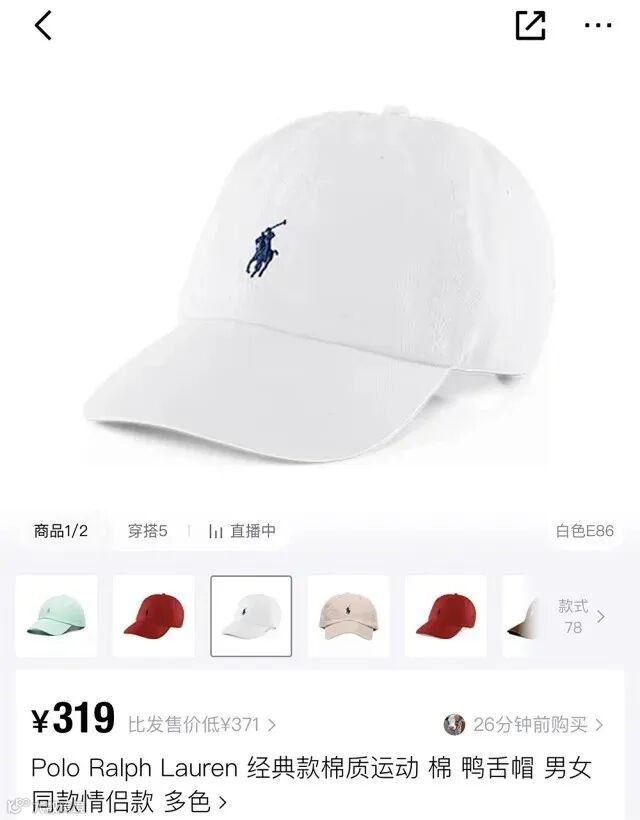This screenshot has height=820, width=640.
Task: Select the selected white cap thumbnail
Action: click(x=251, y=616)
